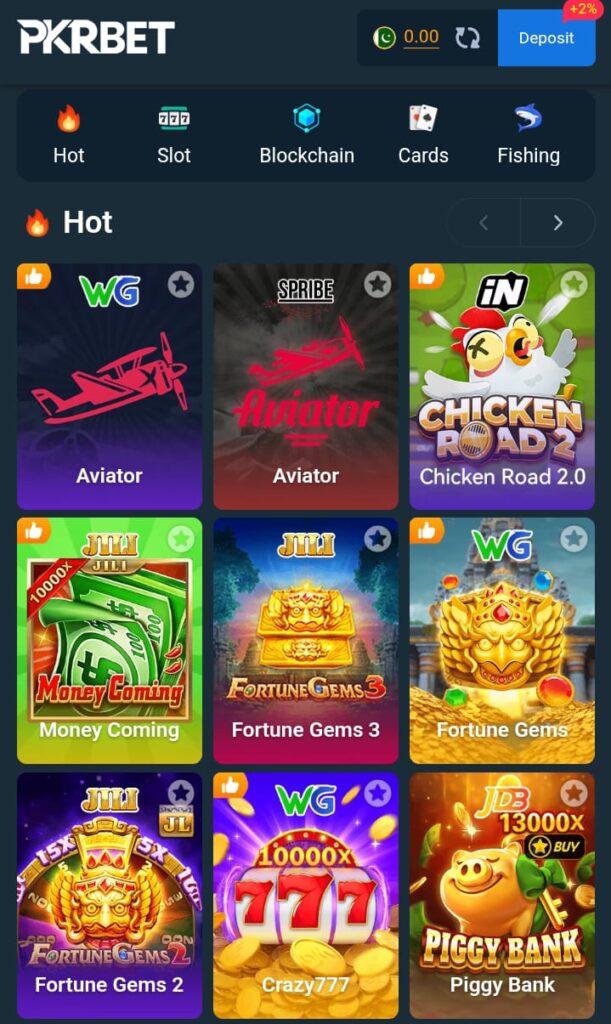Favorite the Spribe Aviator game star
This screenshot has height=1024, width=611.
tap(377, 285)
